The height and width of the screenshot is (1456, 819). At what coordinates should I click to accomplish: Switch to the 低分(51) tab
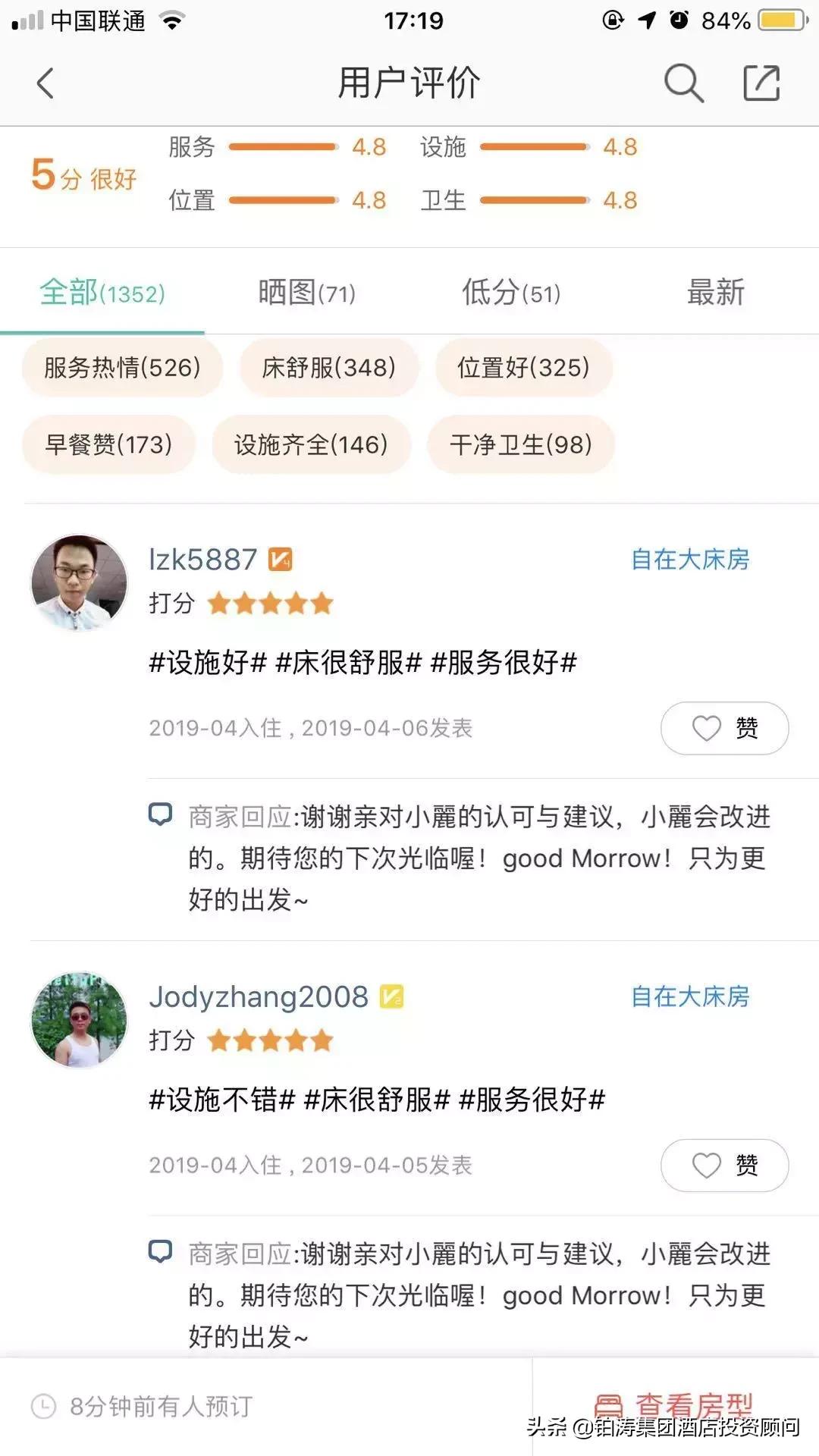tap(510, 292)
